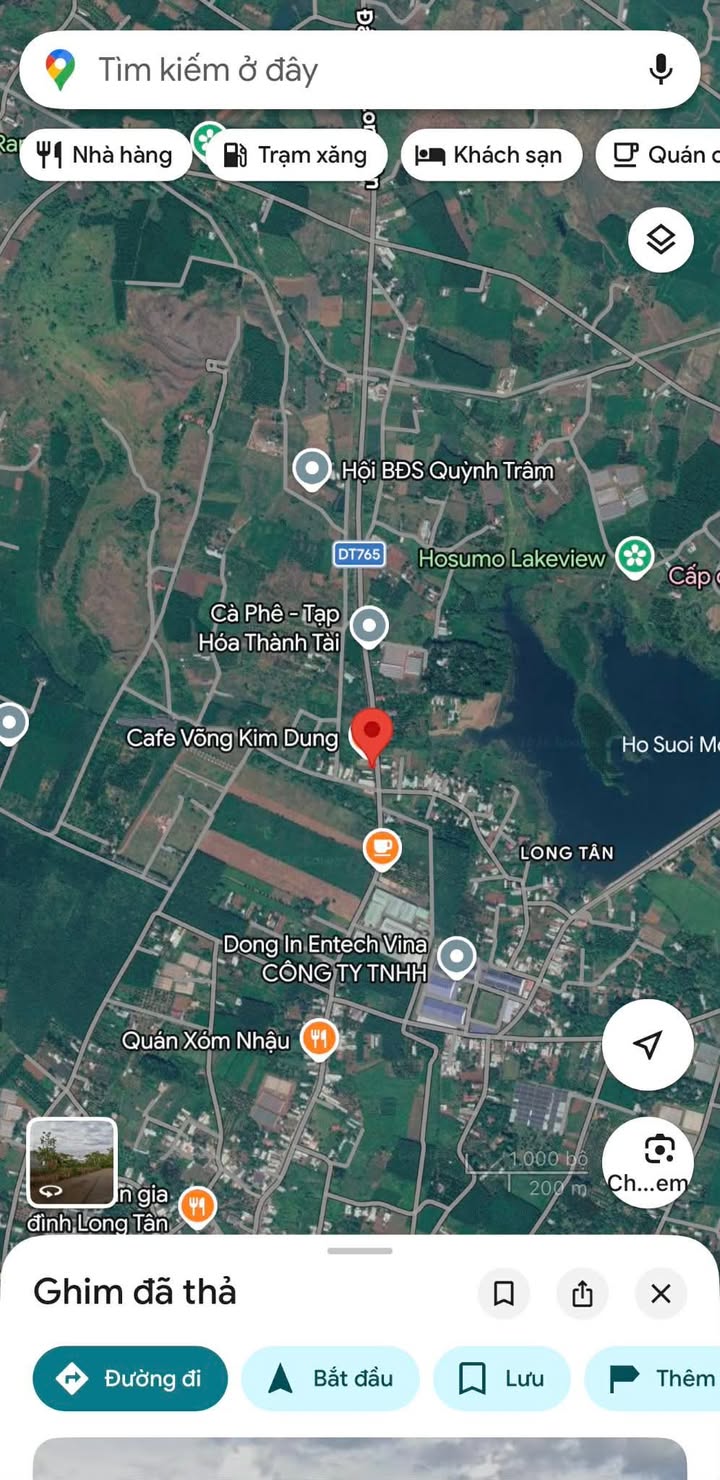Viewport: 720px width, 1480px height.
Task: Close the Ghim đã thả panel
Action: [x=661, y=1294]
